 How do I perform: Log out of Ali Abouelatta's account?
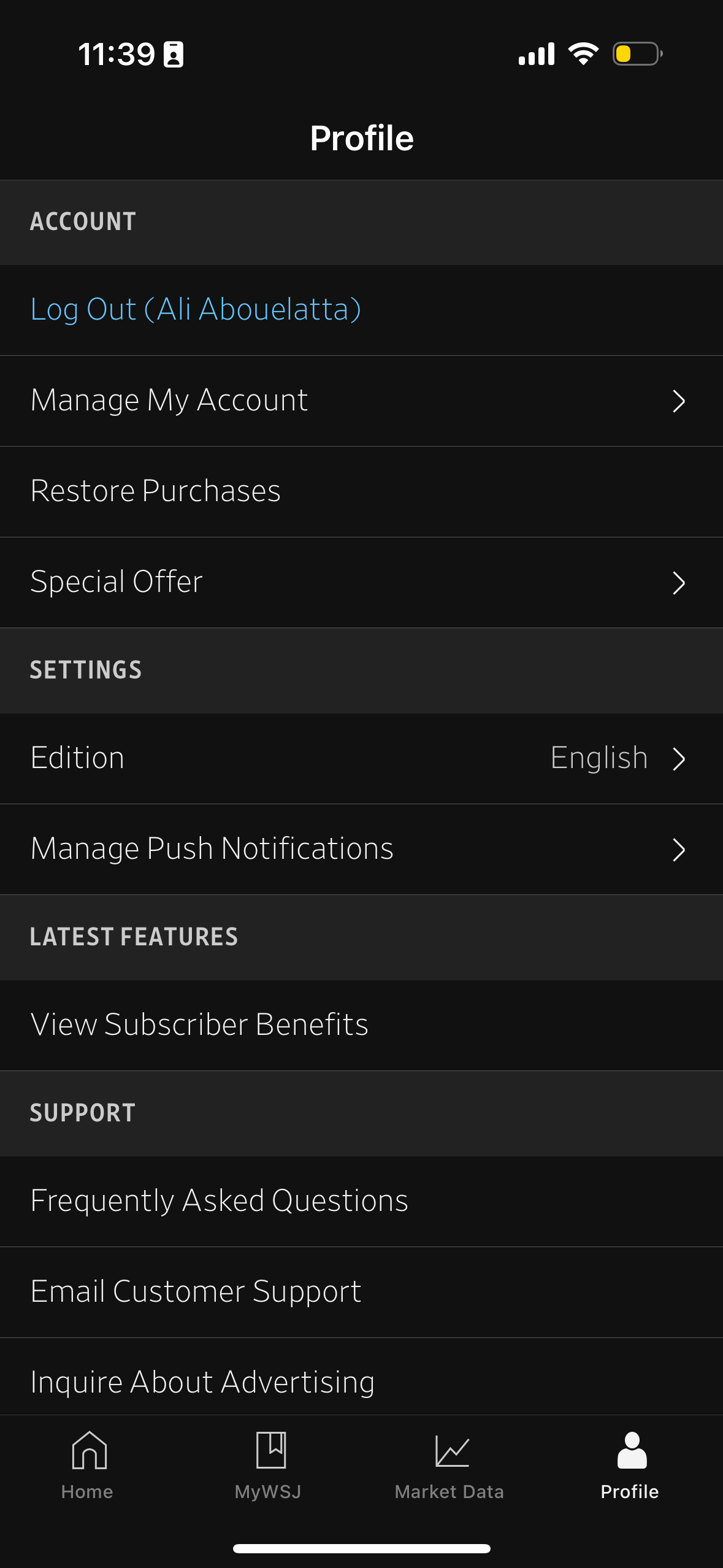tap(196, 310)
